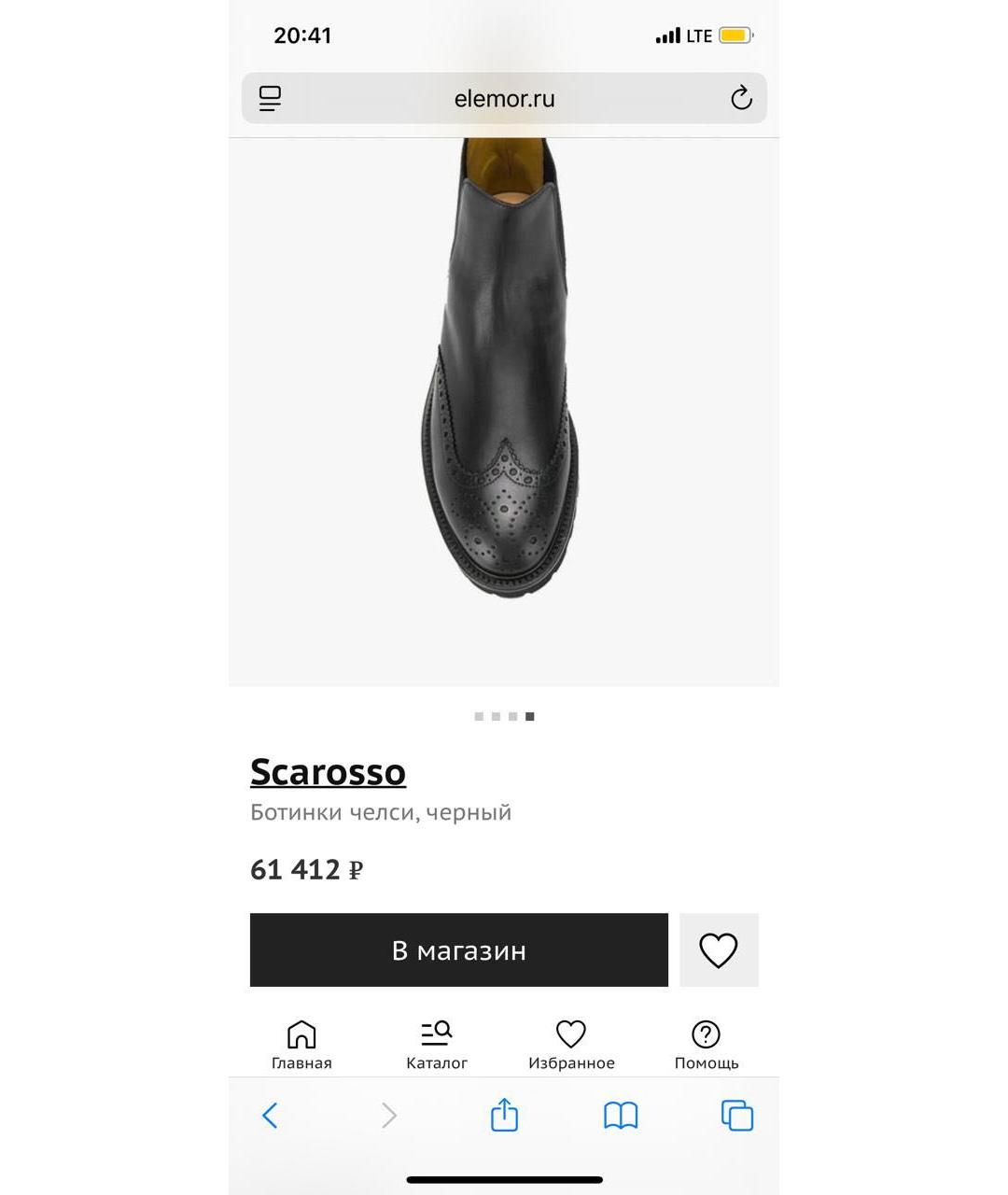Switch to the Избранное tab
Screen dimensions: 1008x1195
(571, 1045)
